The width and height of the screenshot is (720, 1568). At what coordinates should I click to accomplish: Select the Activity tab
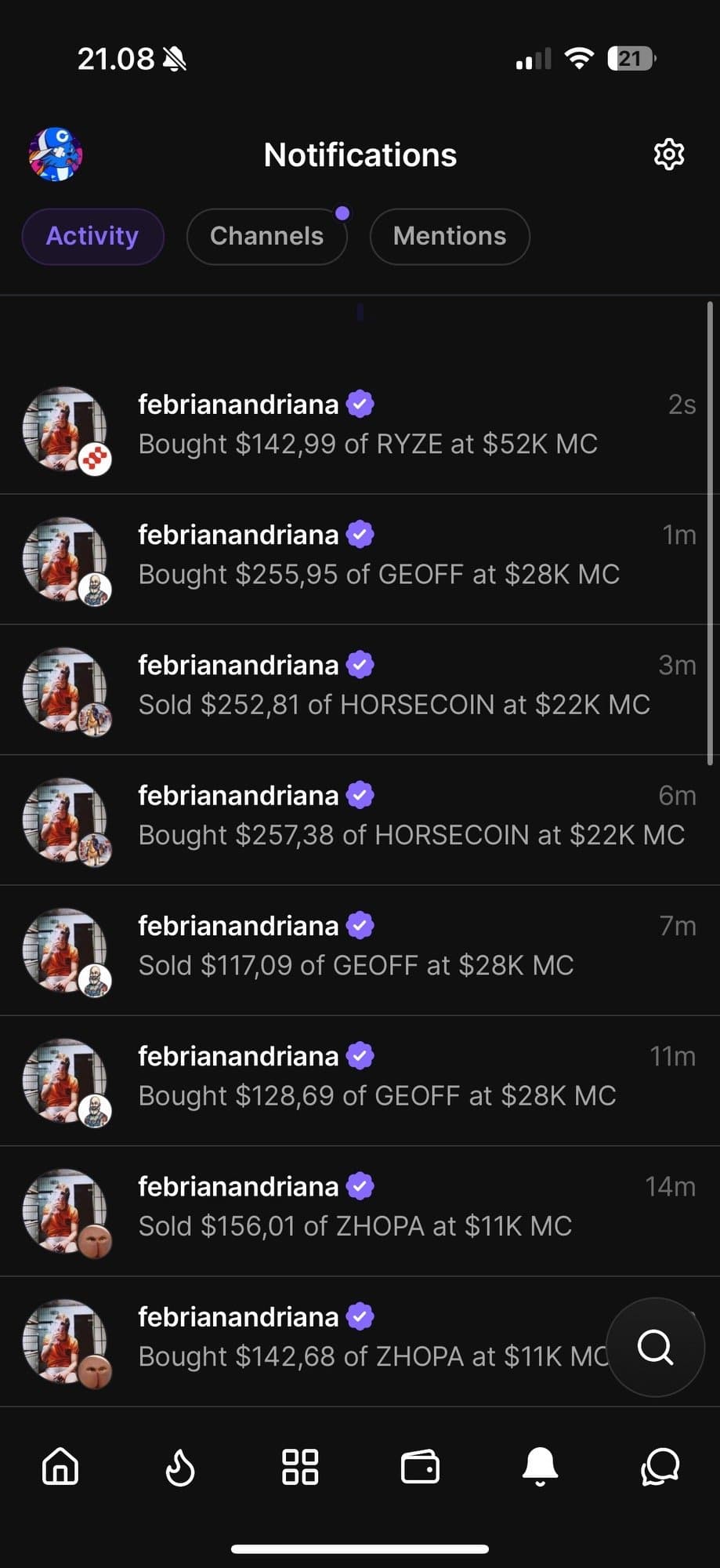[92, 236]
